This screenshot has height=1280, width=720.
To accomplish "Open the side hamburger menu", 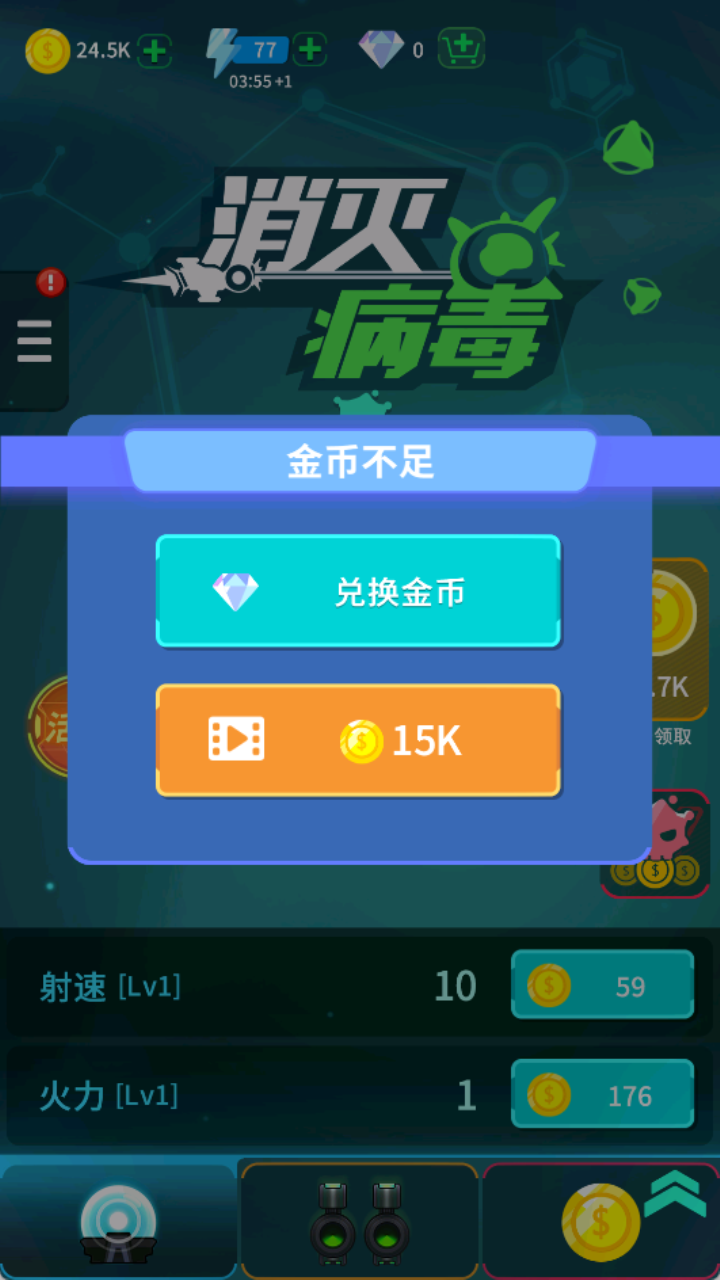I will click(x=34, y=341).
